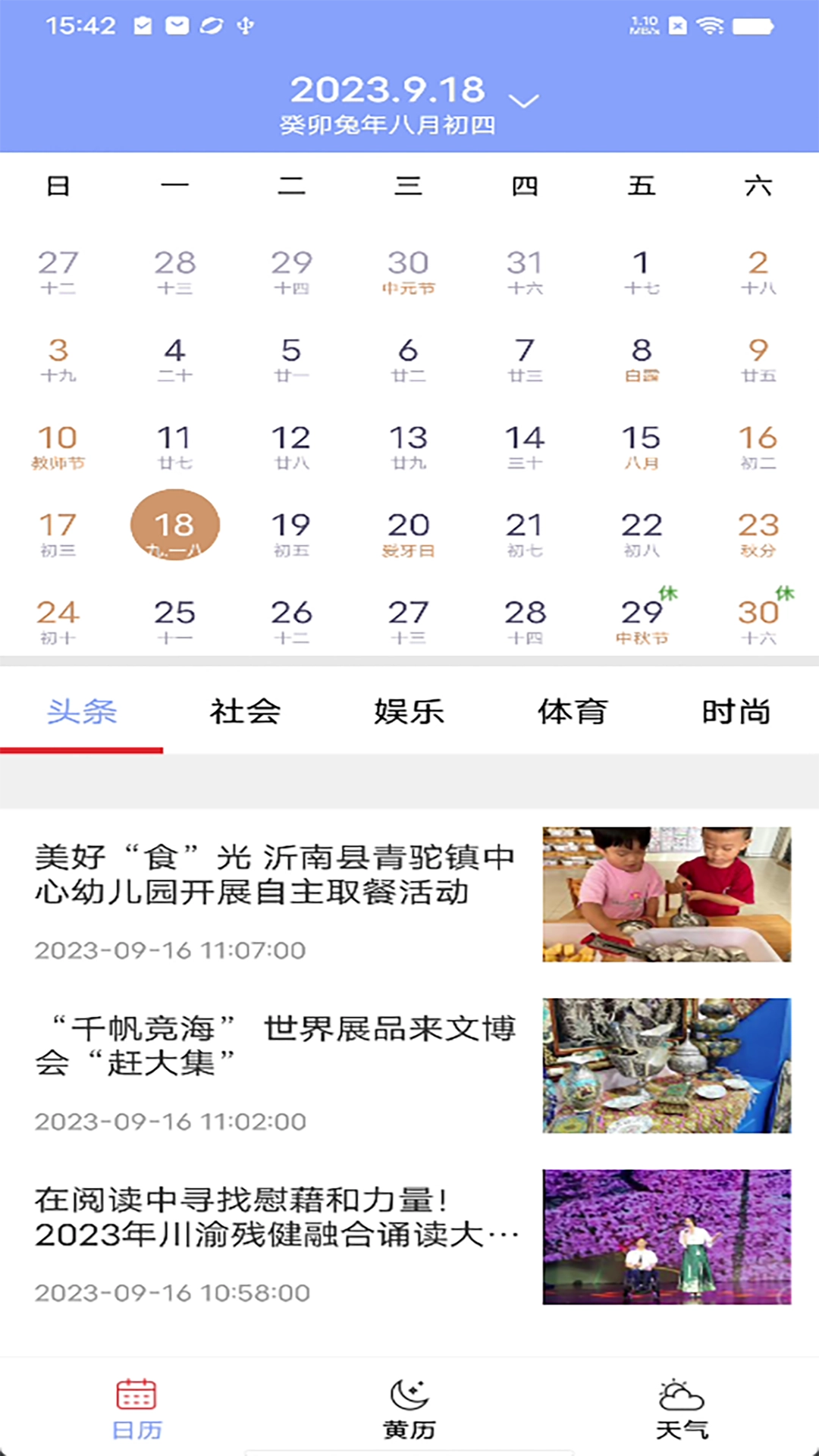The width and height of the screenshot is (819, 1456).
Task: Choose September 25 on the calendar
Action: click(x=175, y=620)
